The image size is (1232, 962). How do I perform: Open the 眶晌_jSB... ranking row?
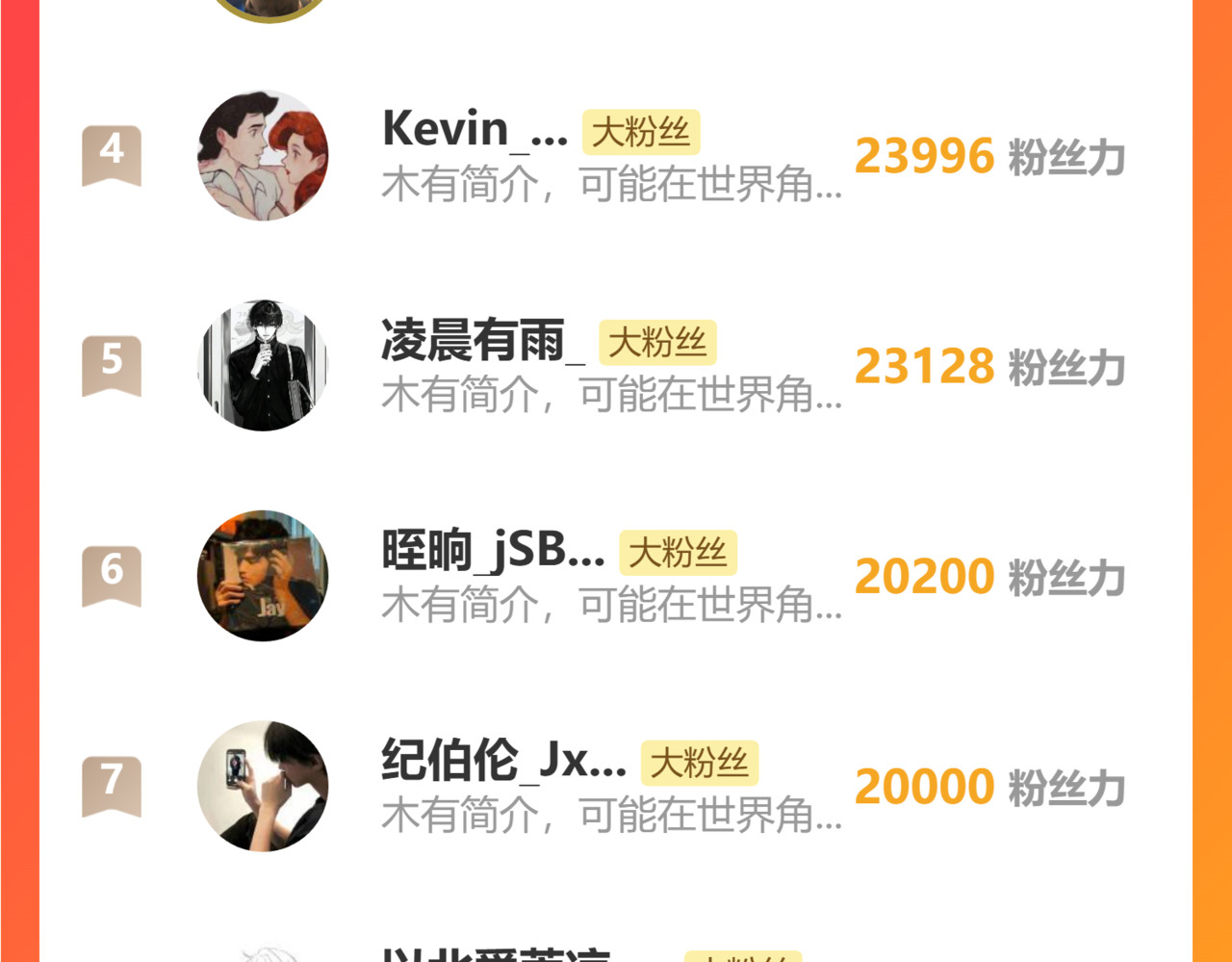(612, 576)
